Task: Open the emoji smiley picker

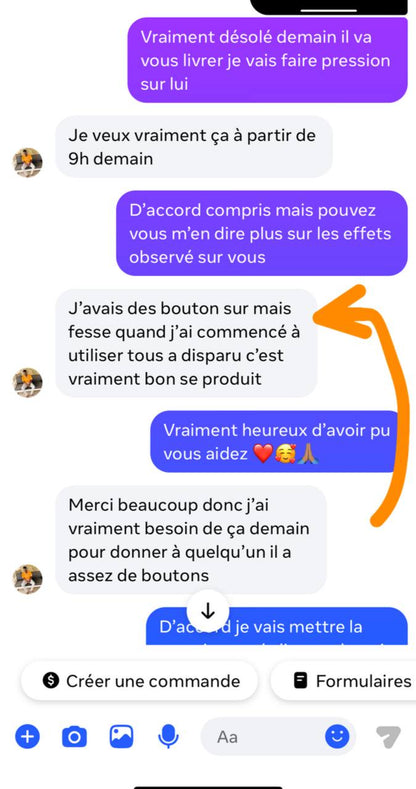Action: point(337,737)
